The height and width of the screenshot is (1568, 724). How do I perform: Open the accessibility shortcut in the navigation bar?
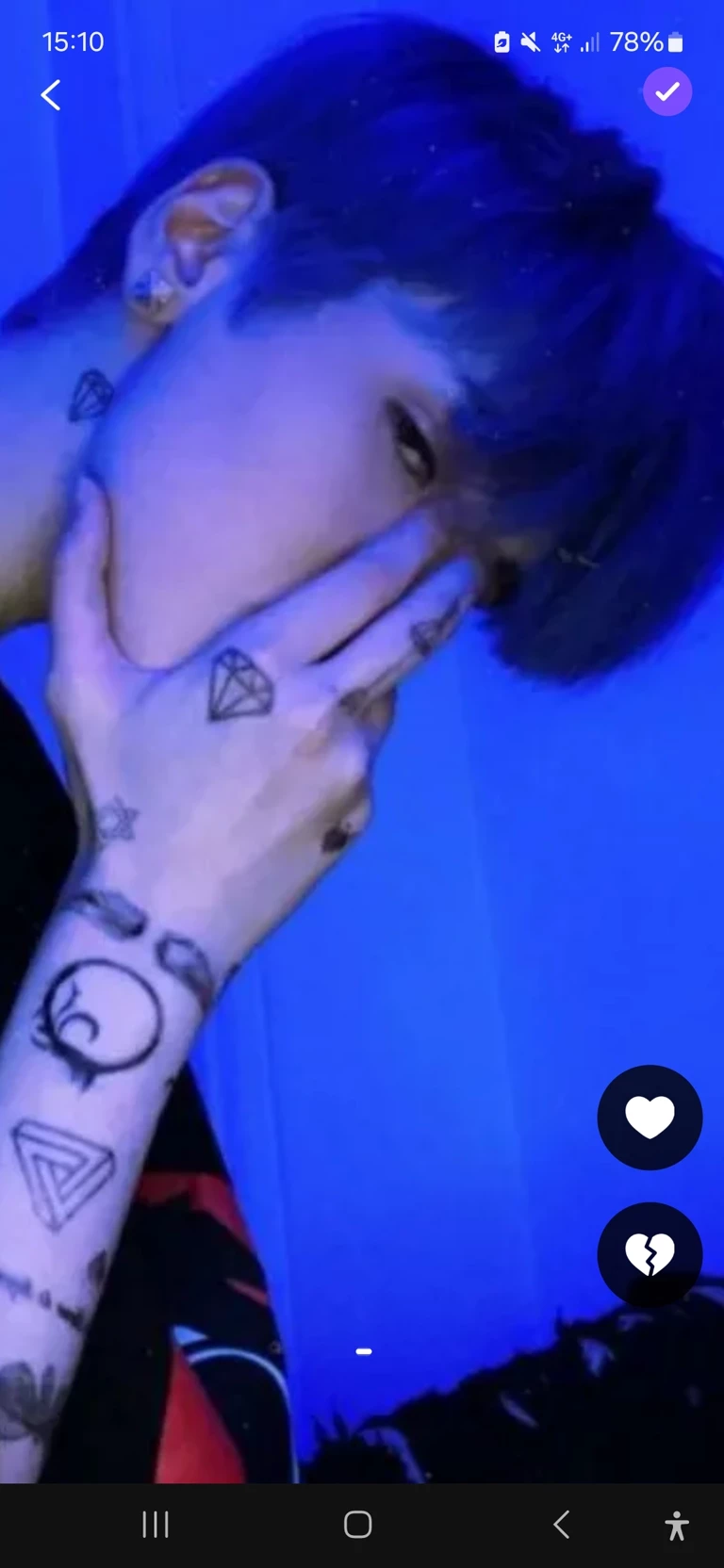click(676, 1526)
